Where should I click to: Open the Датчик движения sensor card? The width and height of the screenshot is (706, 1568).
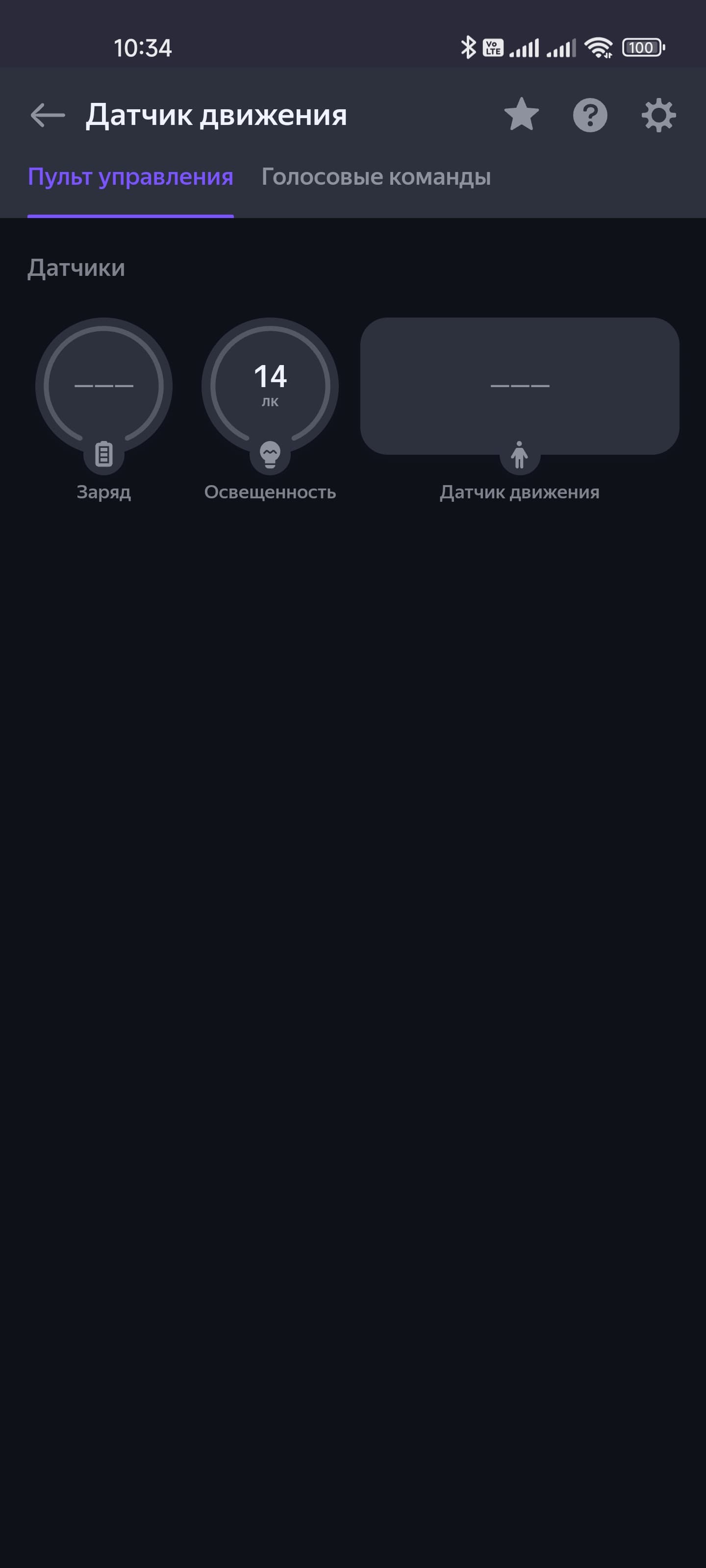point(520,386)
